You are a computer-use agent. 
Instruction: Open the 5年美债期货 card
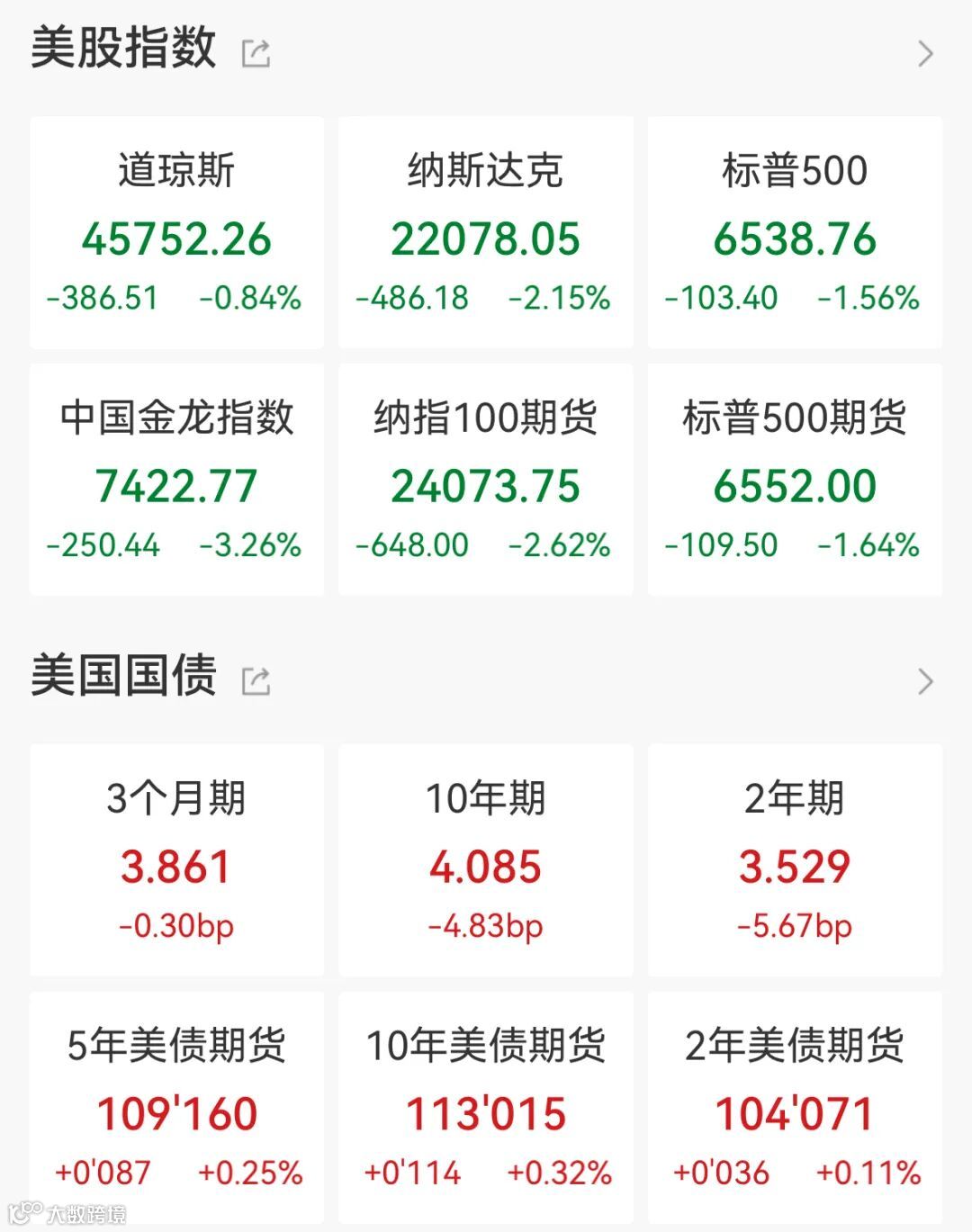tap(176, 1107)
